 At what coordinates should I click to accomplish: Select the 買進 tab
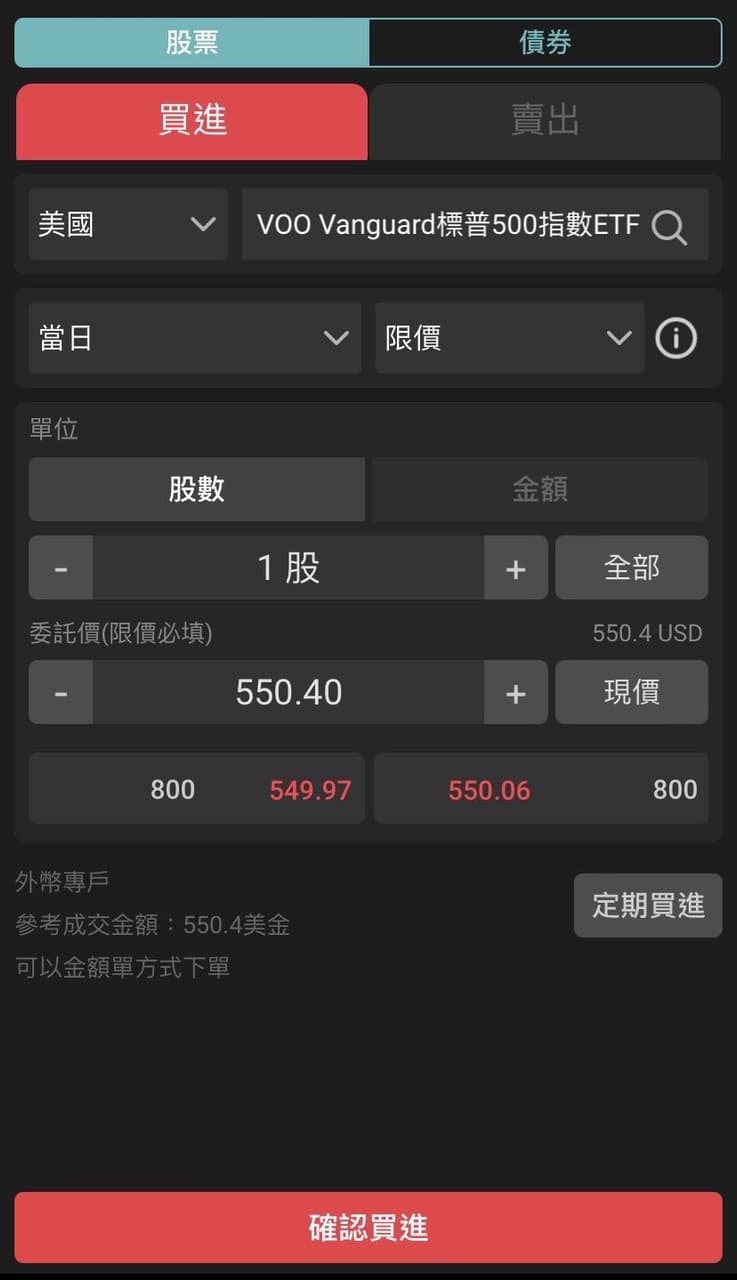point(192,121)
